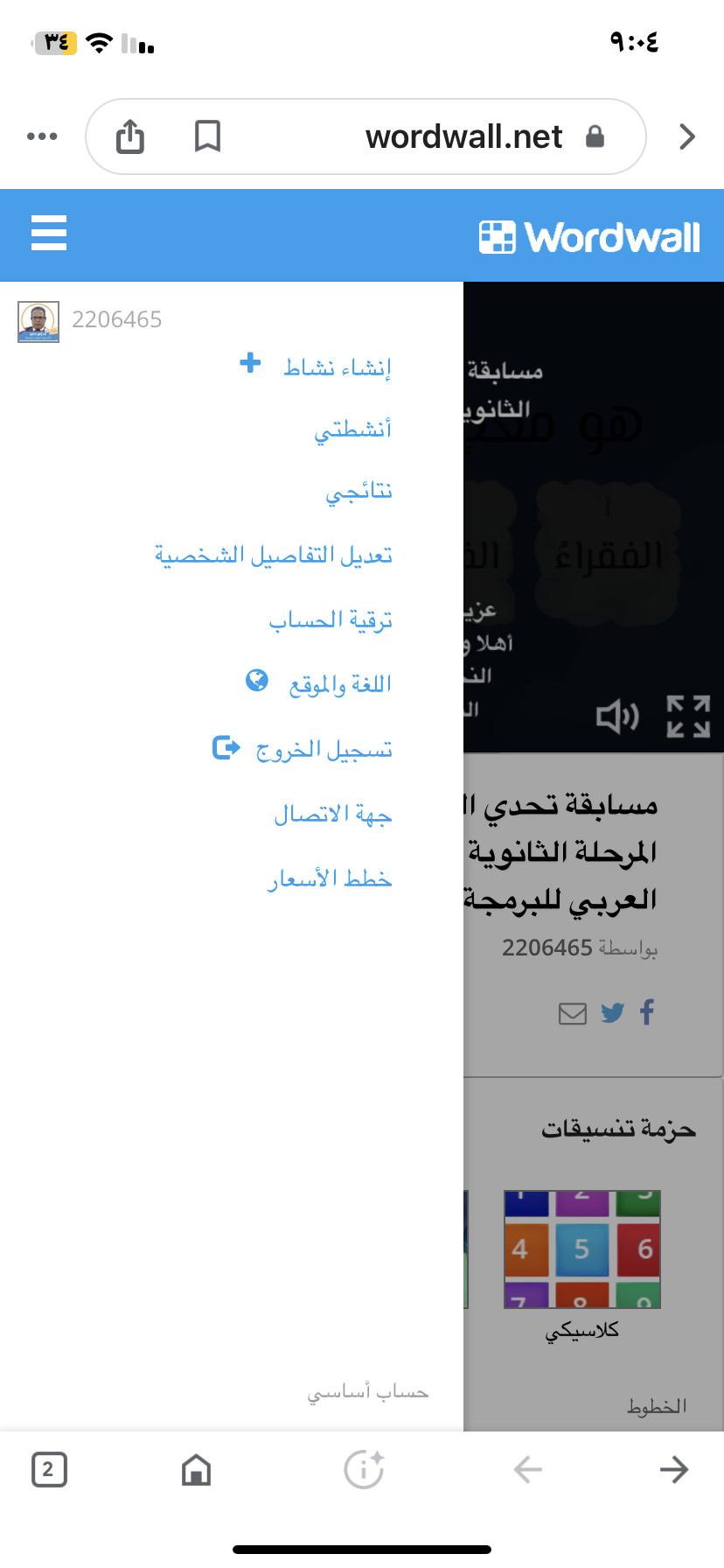Tap تسجيل الخروج to log out

coord(303,750)
